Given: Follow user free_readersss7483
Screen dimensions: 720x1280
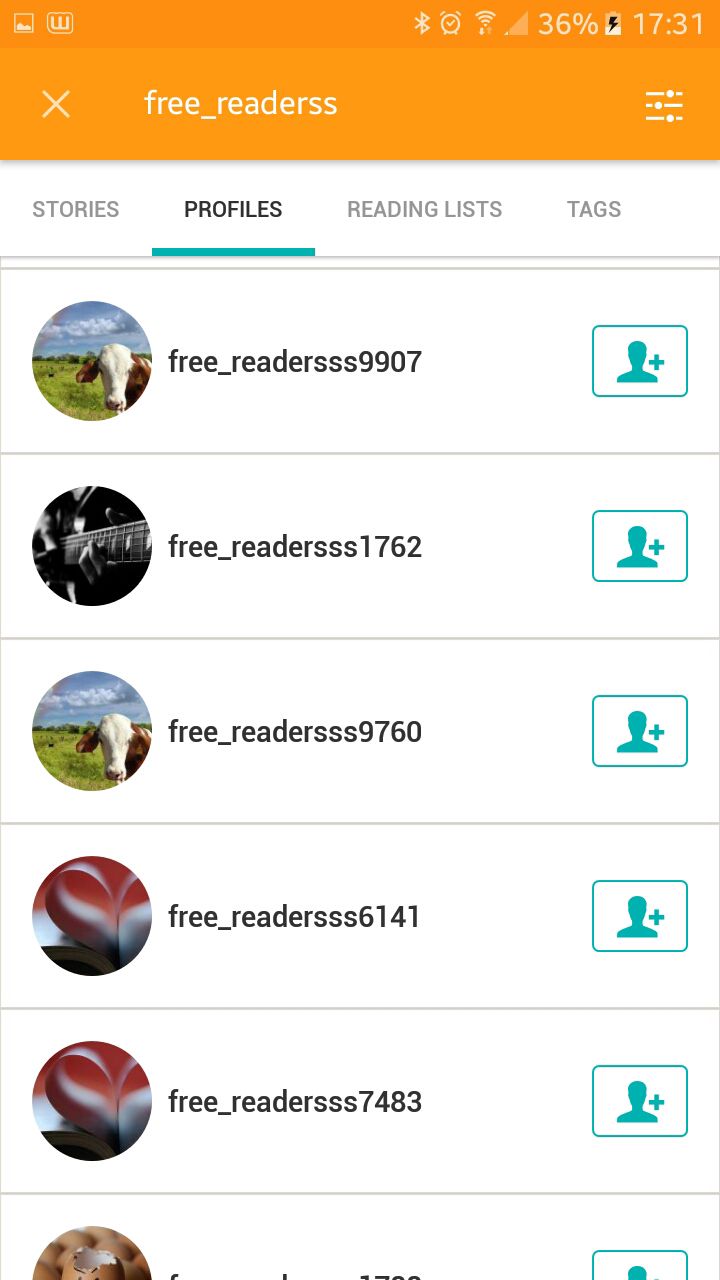Looking at the screenshot, I should 640,1101.
